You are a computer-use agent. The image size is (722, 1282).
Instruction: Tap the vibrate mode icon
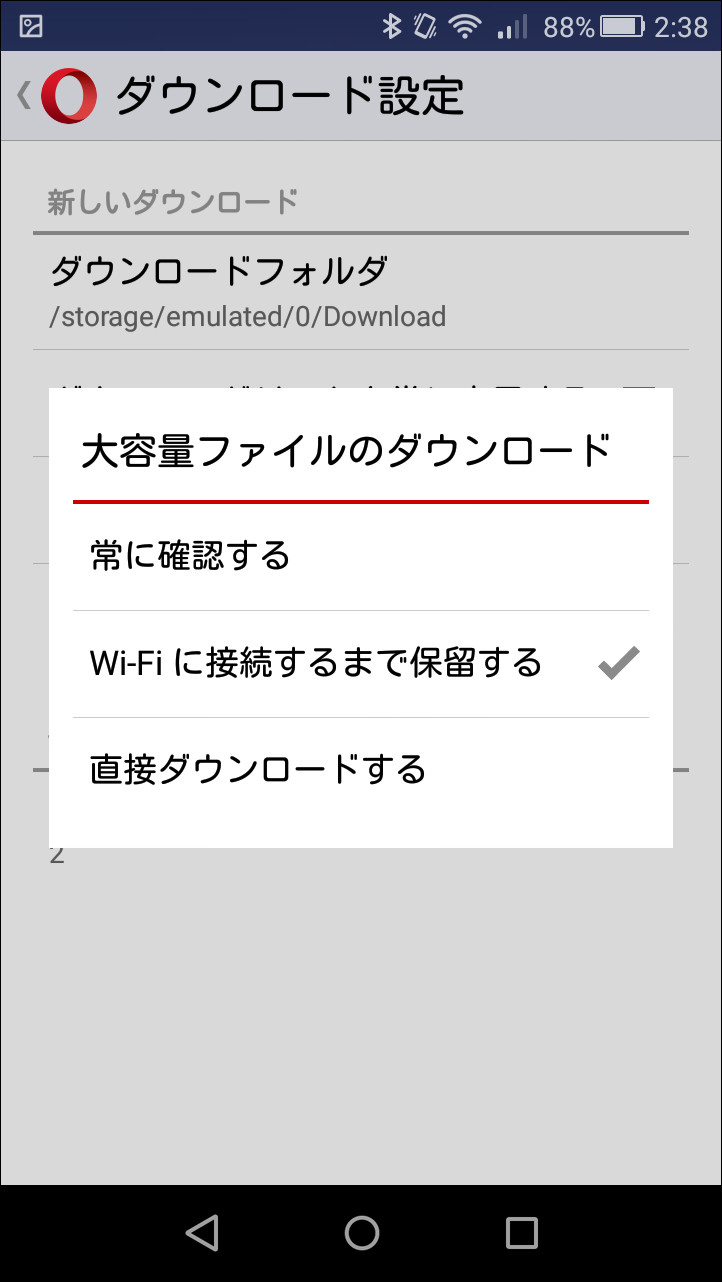424,27
